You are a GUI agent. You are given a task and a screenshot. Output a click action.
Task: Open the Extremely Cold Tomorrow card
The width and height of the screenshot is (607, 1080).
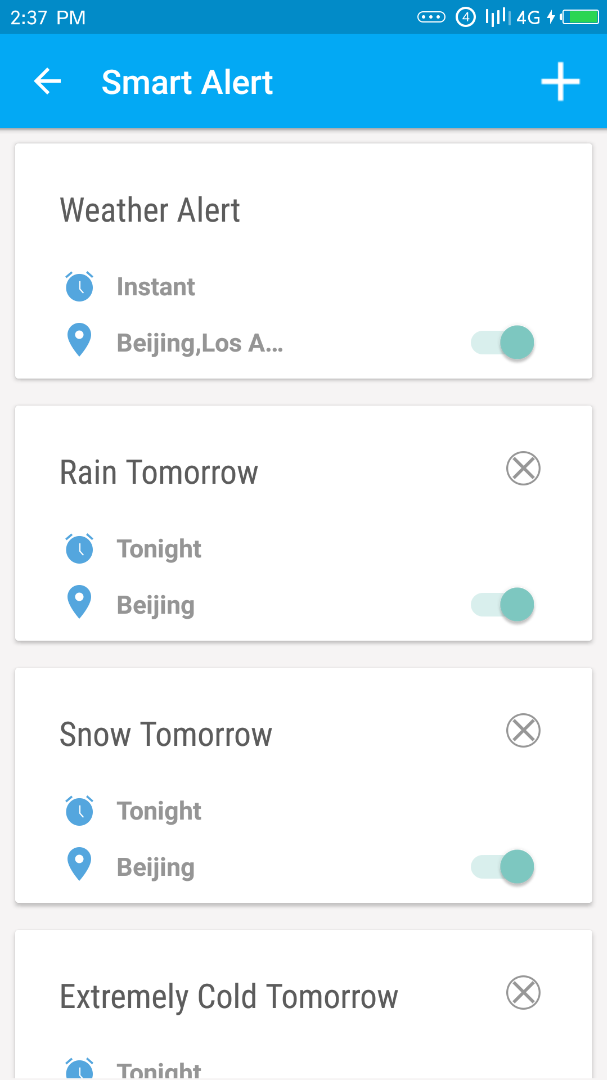pos(303,1005)
